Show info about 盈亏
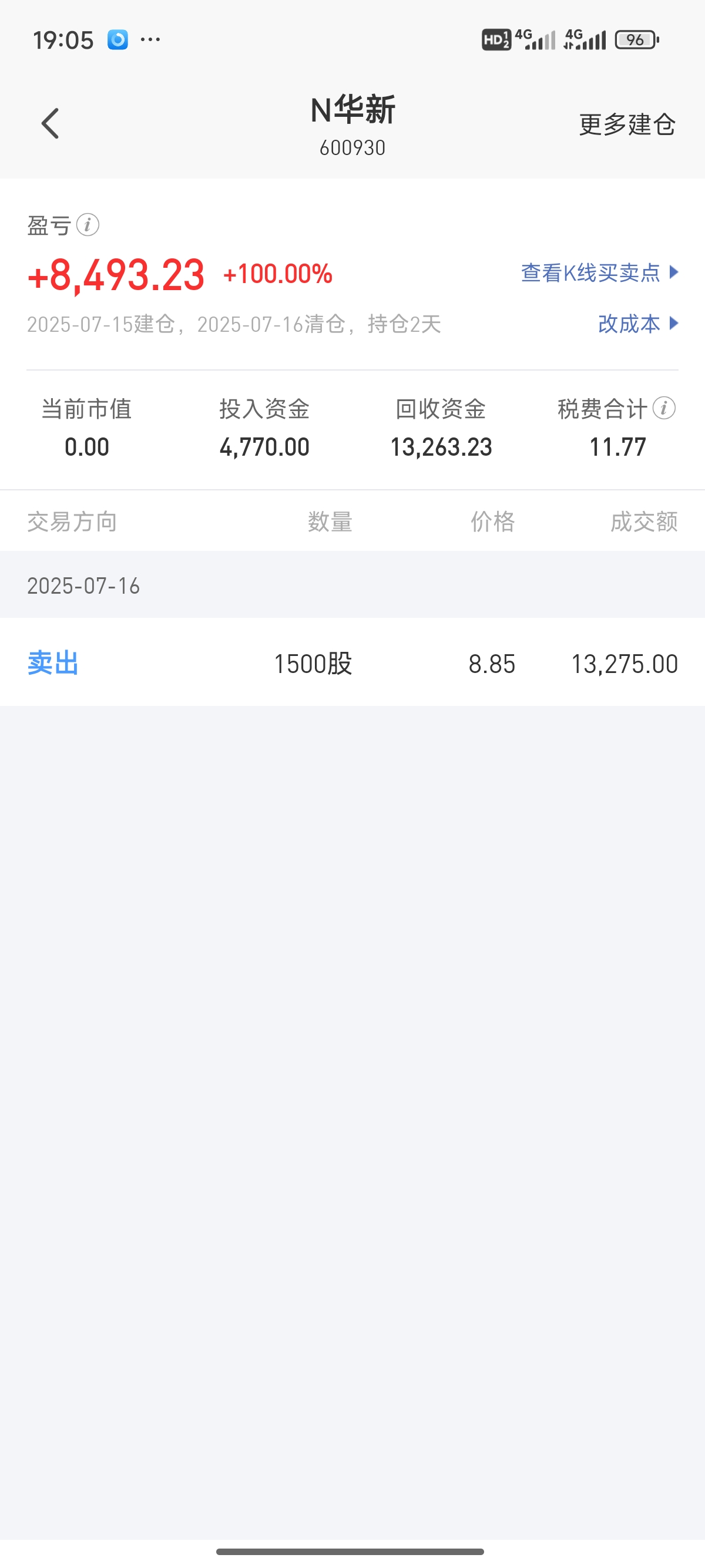The image size is (705, 1568). tap(88, 226)
